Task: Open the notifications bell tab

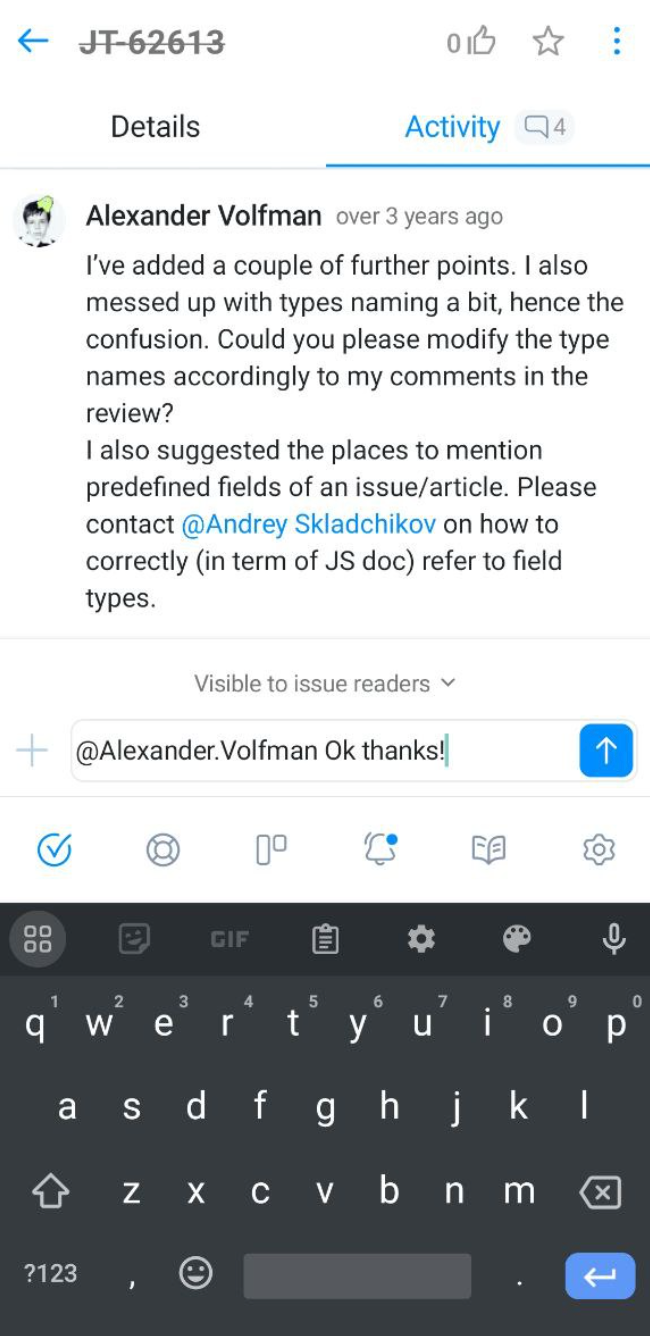Action: 380,849
